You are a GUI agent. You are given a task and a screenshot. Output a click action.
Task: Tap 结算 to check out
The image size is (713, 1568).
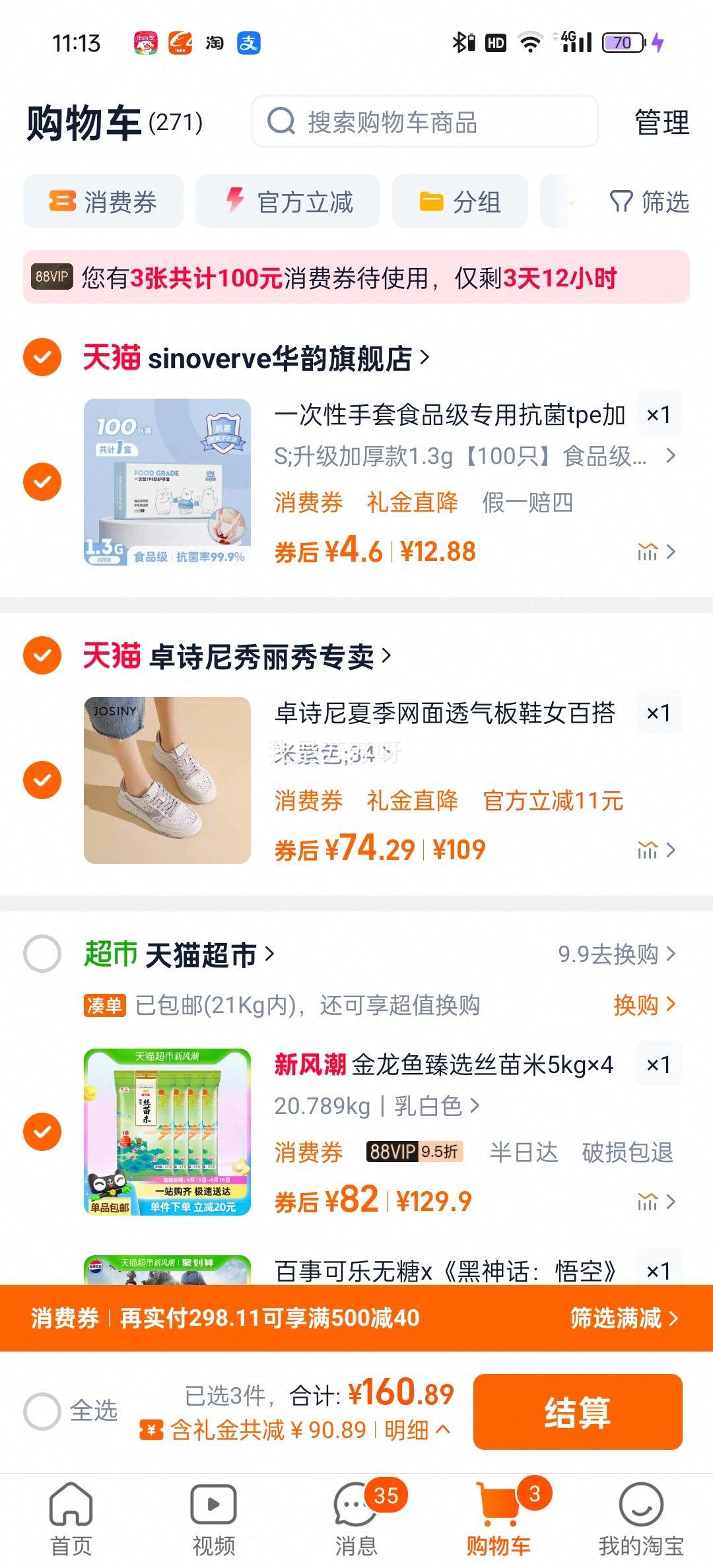(578, 1412)
